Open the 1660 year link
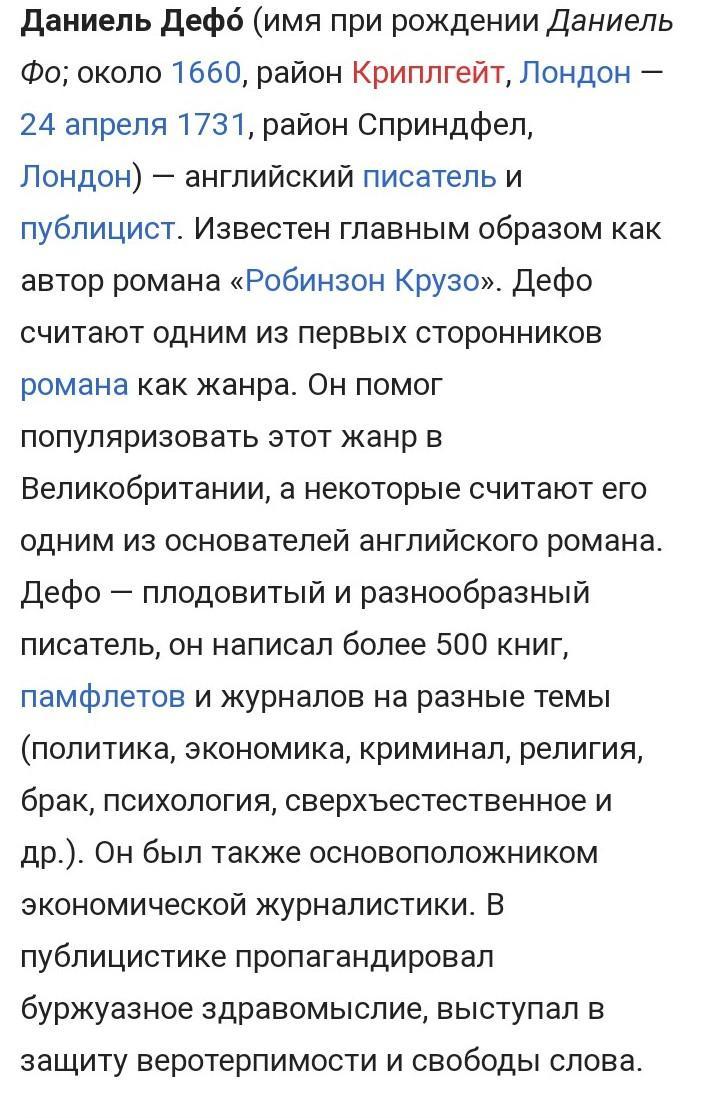708x1118 pixels. [206, 73]
